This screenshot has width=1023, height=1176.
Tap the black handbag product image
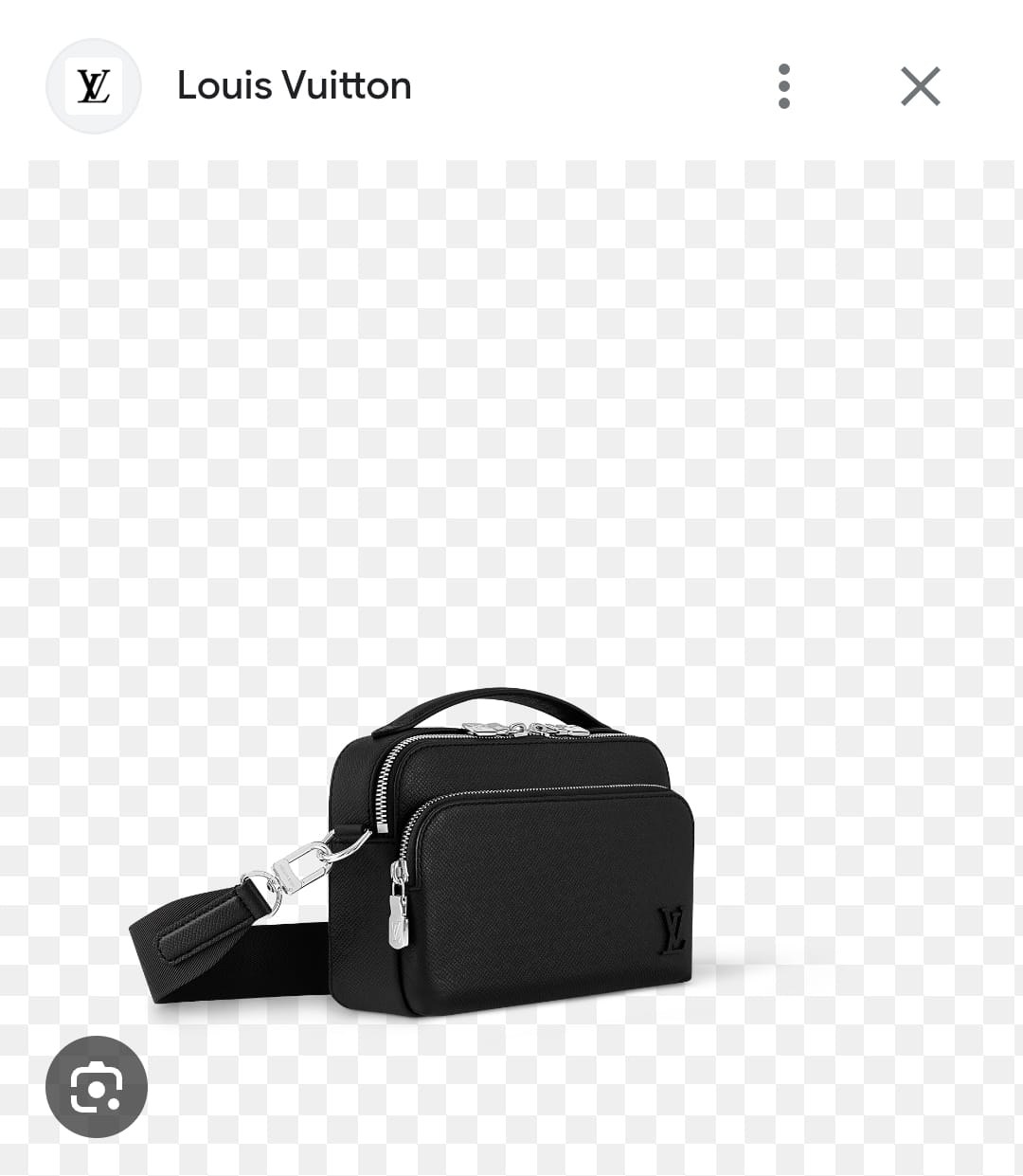coord(511,853)
